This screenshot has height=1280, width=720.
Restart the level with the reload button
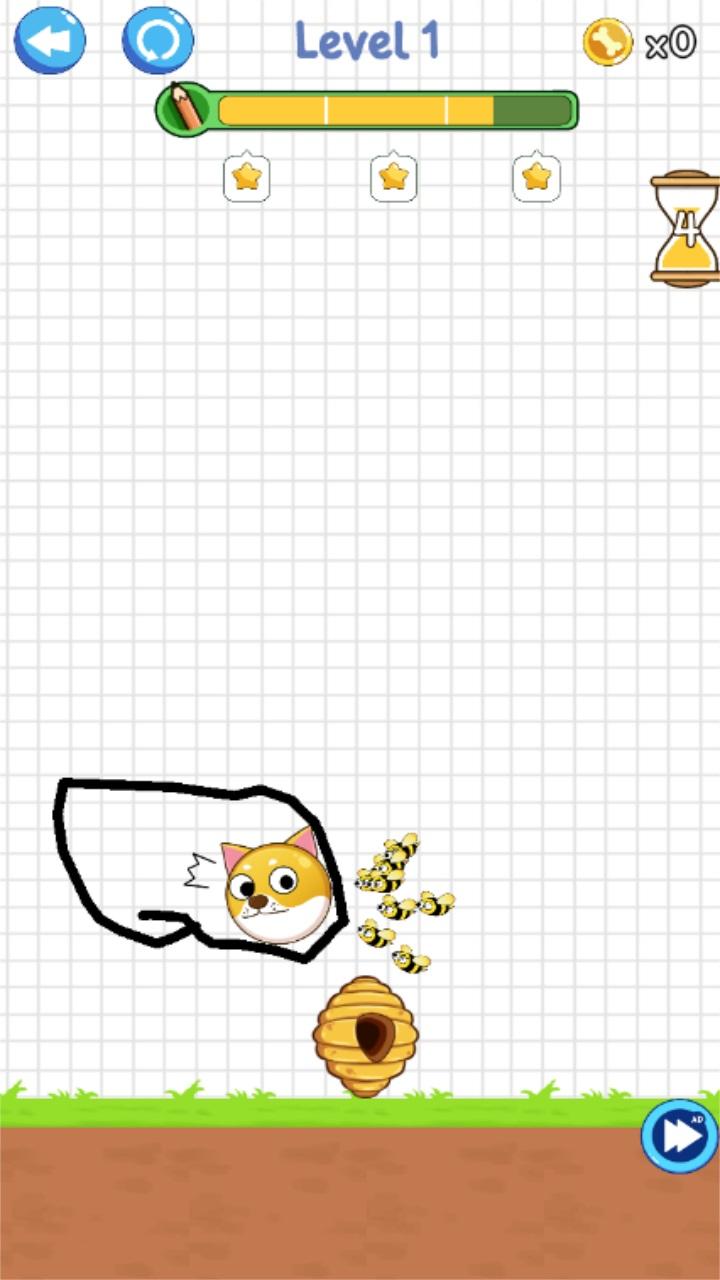point(158,40)
